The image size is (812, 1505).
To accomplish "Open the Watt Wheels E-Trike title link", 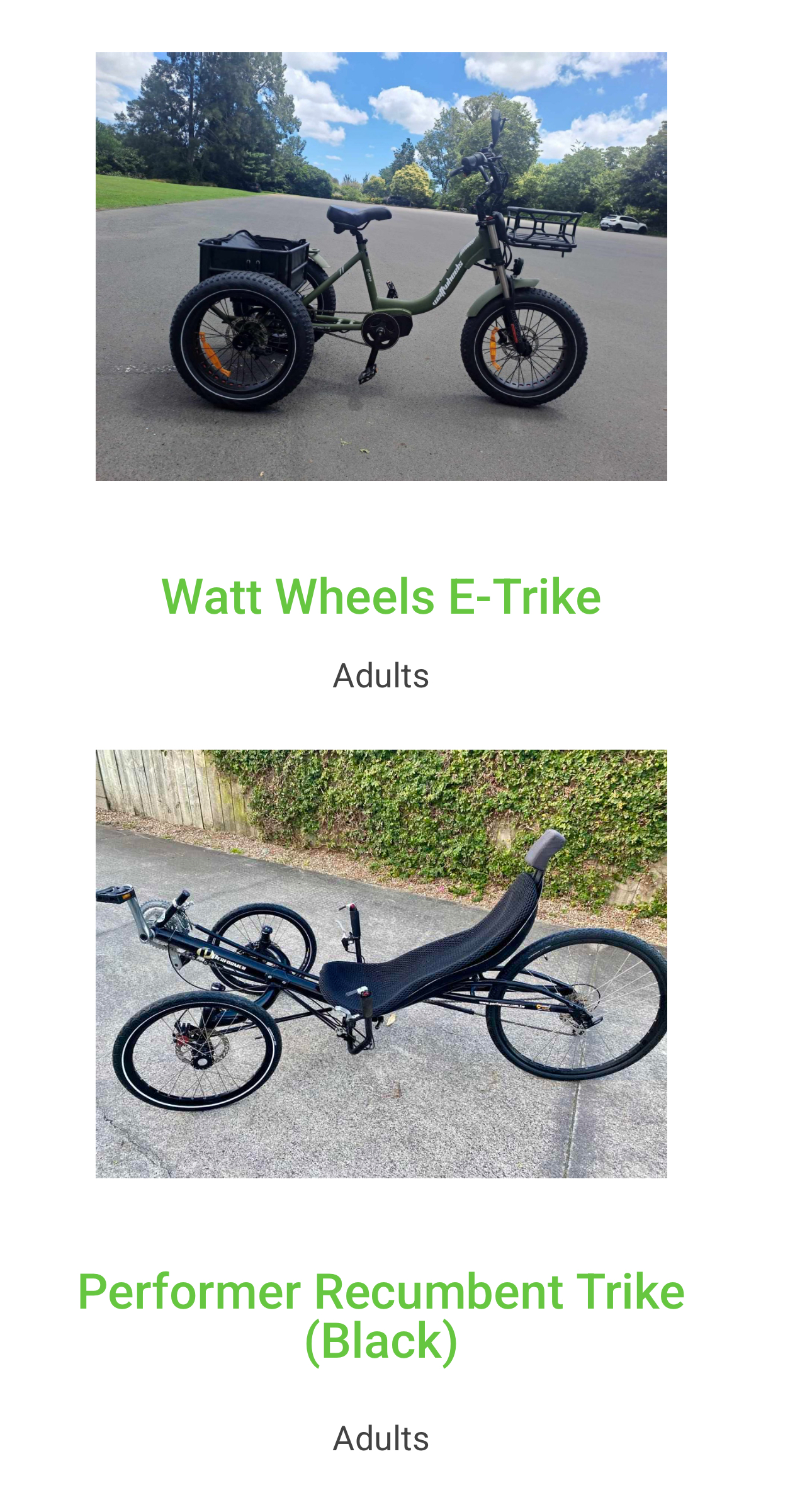I will (x=381, y=596).
